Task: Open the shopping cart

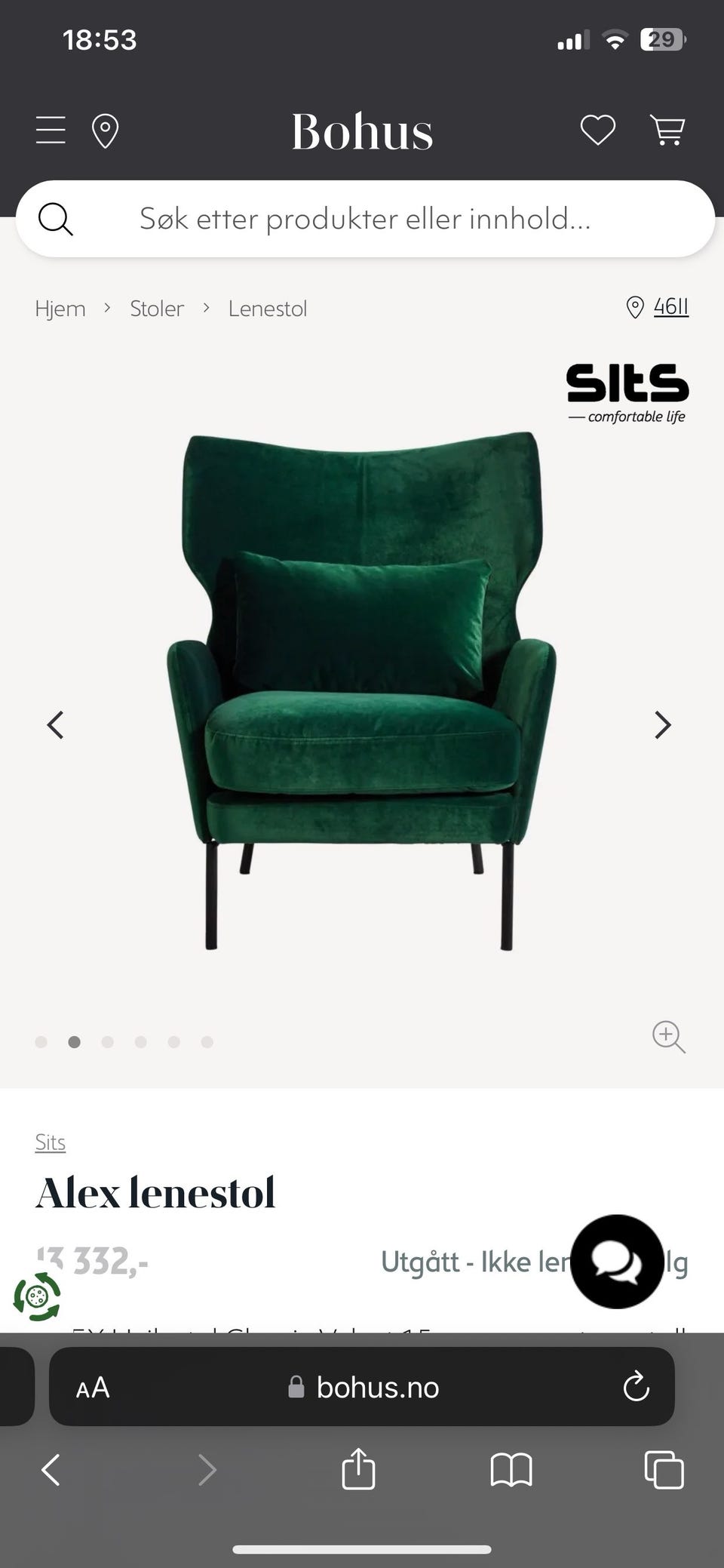Action: click(667, 131)
